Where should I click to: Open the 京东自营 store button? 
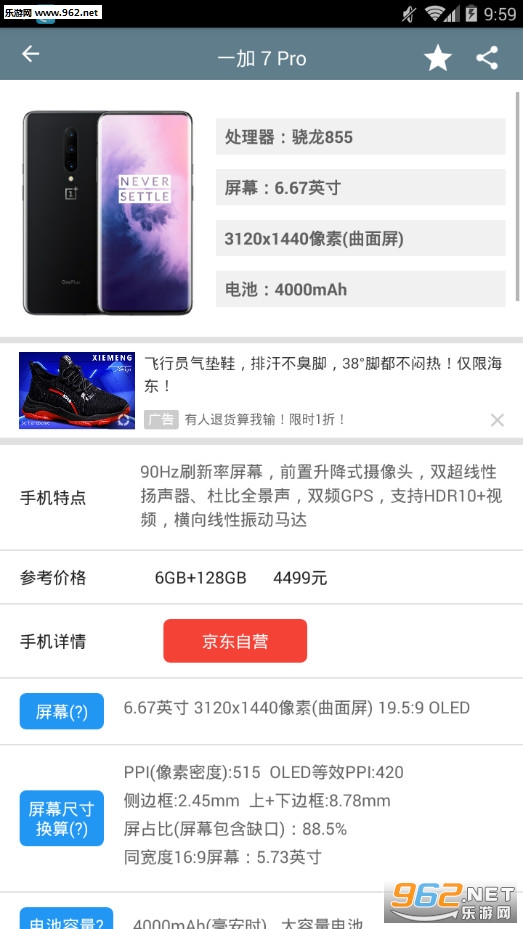coord(235,640)
